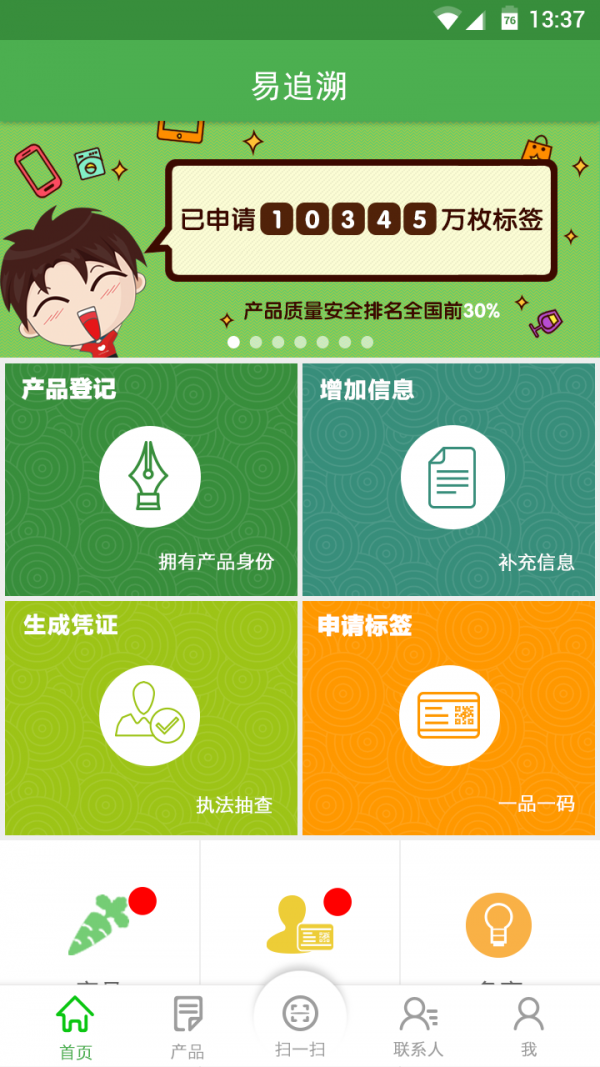Screen dimensions: 600x1067
Task: Open the 产品登记 tile
Action: tap(151, 479)
